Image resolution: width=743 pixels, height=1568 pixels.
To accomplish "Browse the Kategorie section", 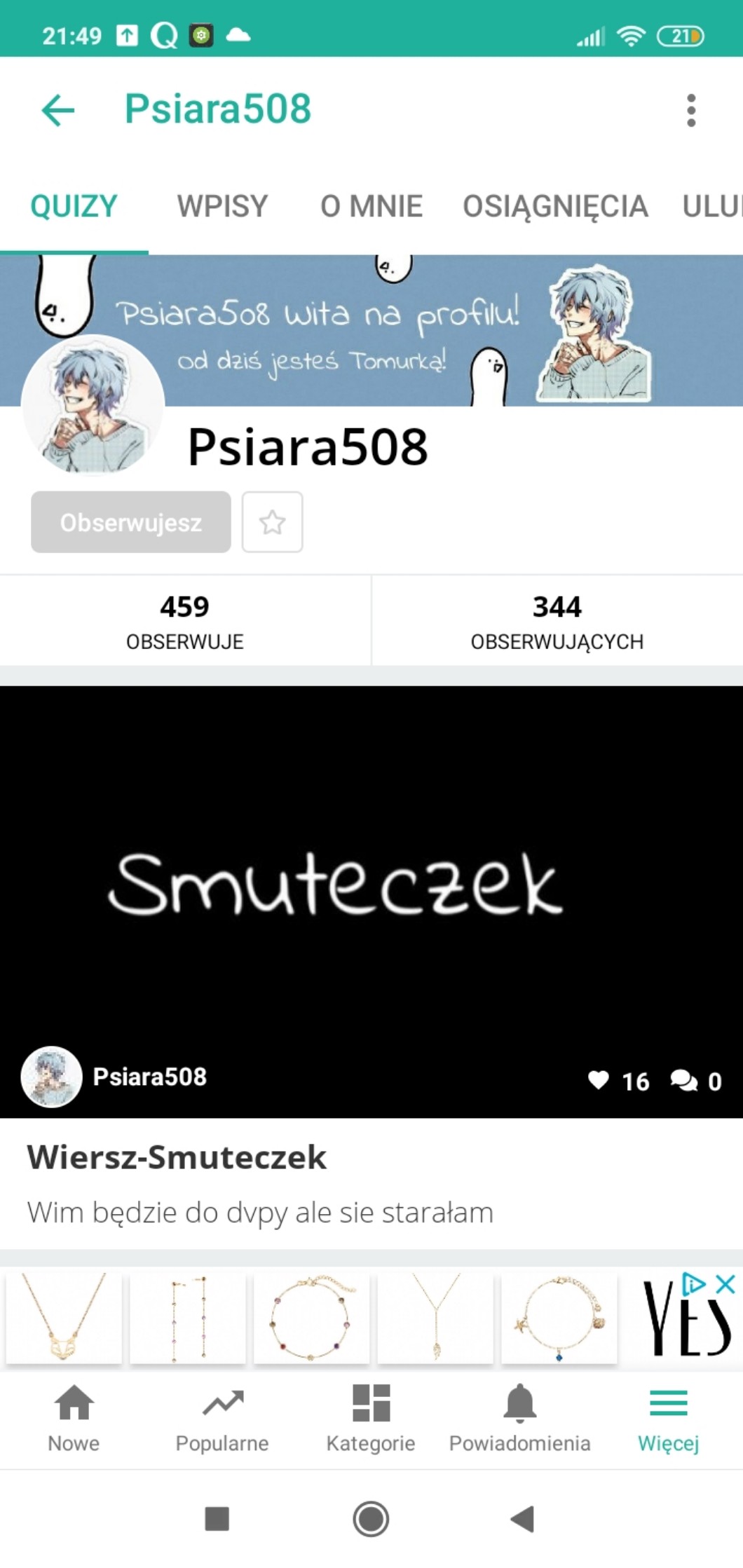I will pos(371,1419).
